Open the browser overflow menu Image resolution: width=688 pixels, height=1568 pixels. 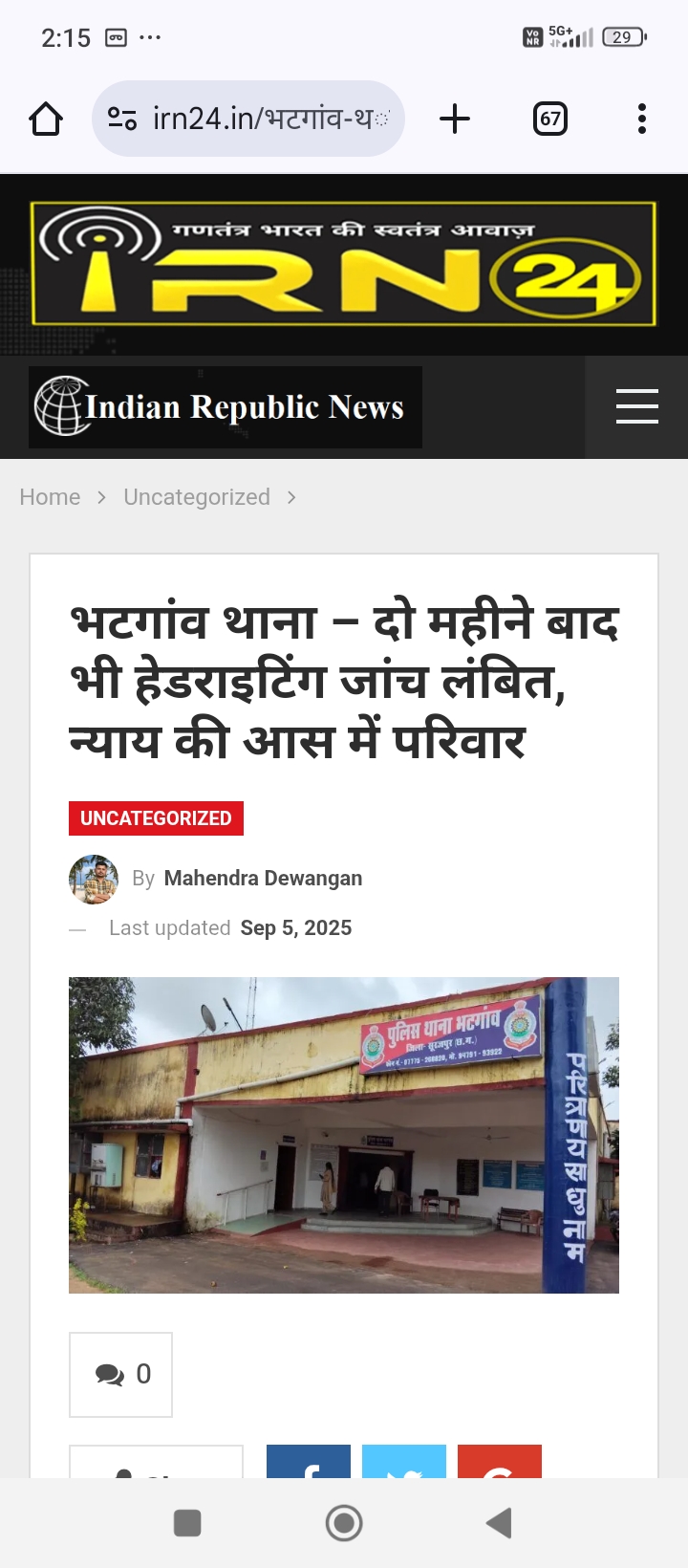(642, 119)
